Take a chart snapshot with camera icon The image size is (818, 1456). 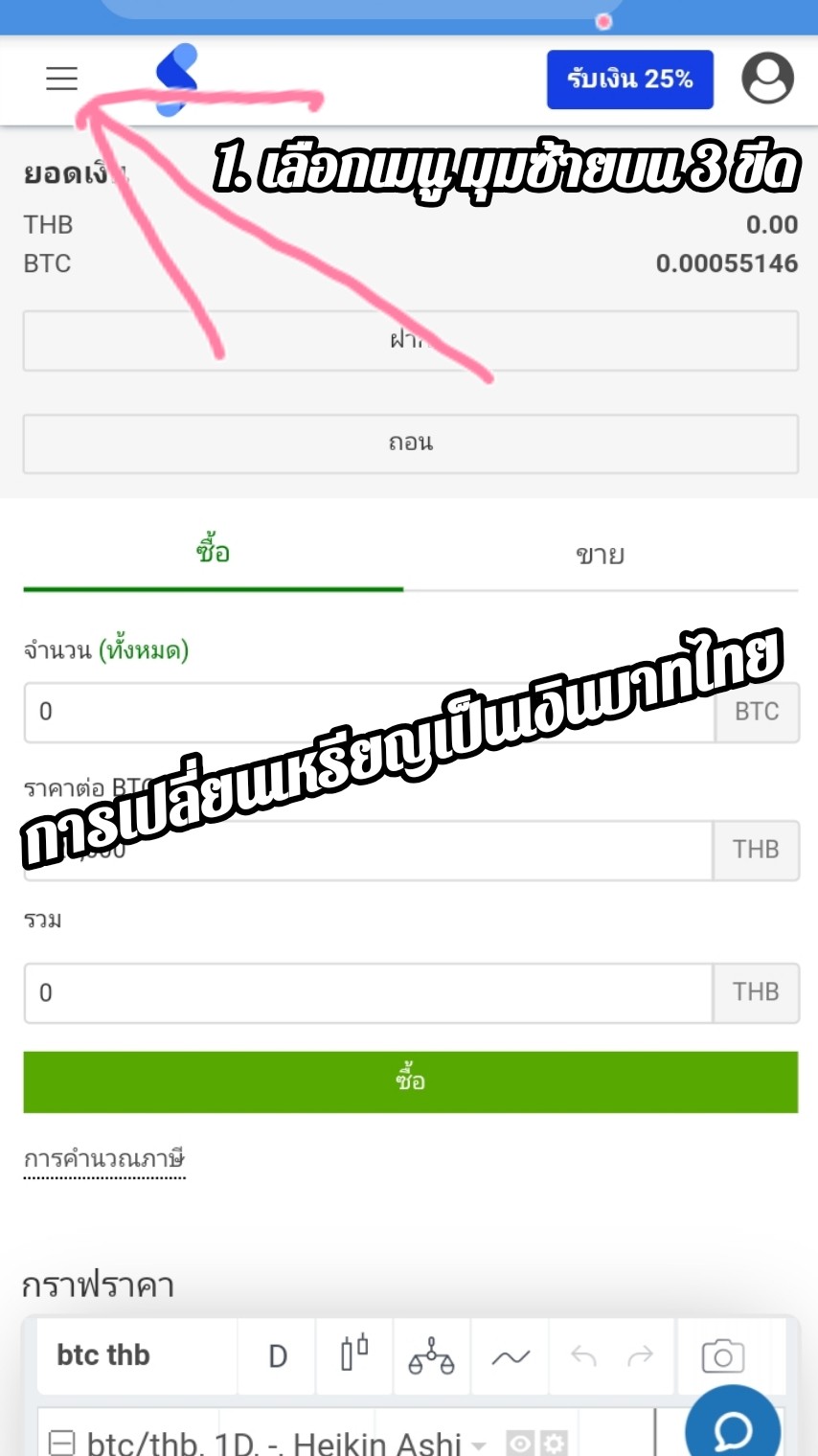[x=722, y=1356]
